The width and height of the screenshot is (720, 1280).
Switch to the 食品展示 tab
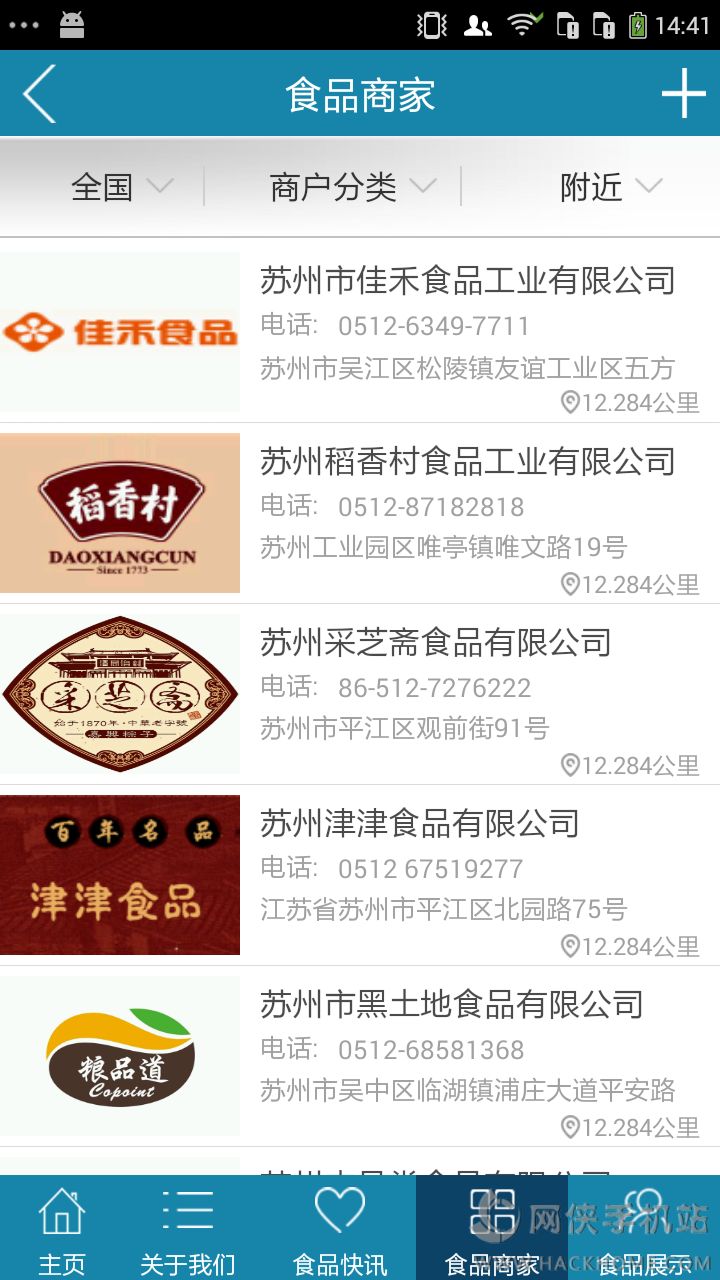coord(644,1230)
